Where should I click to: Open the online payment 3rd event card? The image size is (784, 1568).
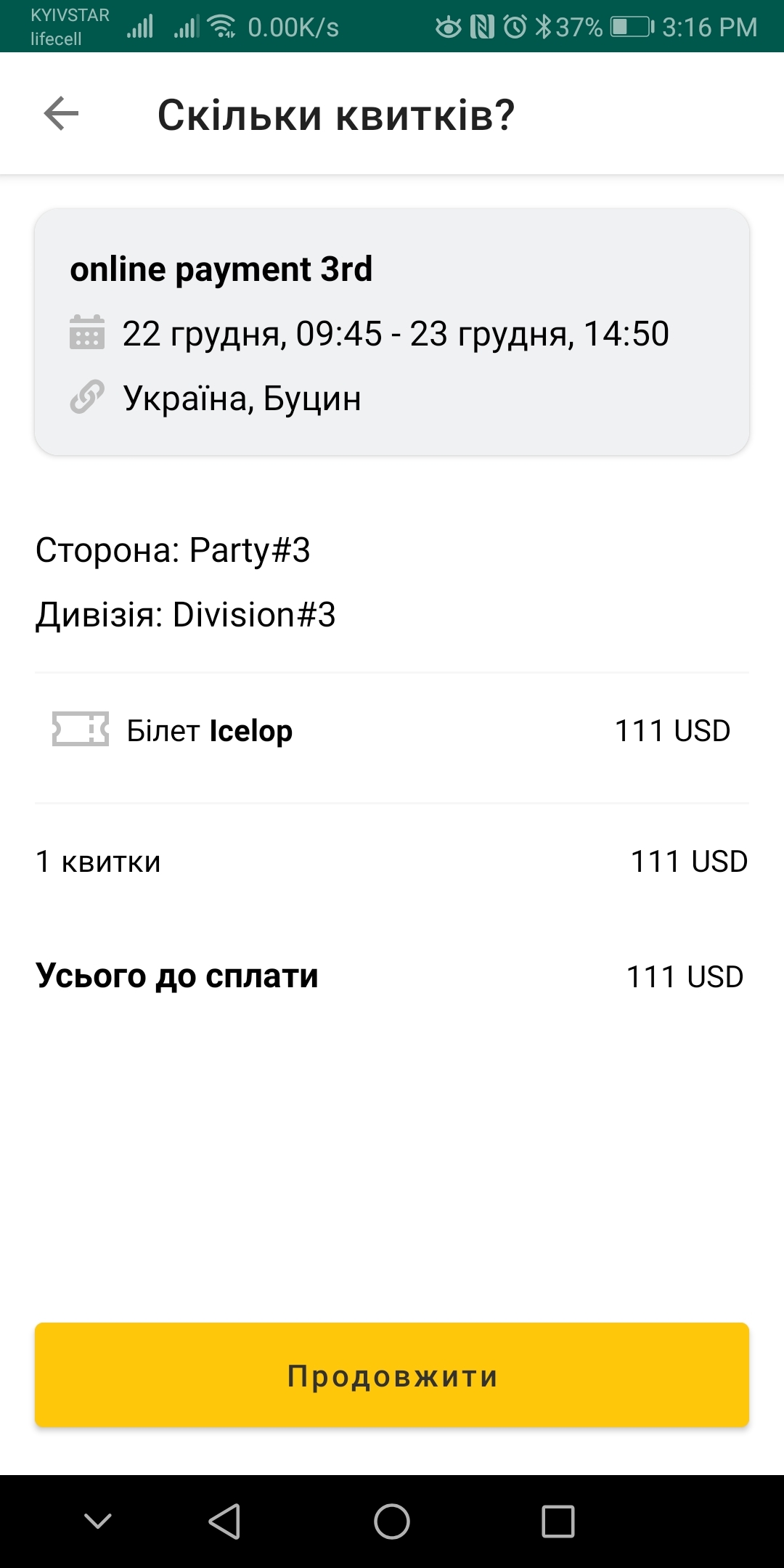click(x=392, y=332)
